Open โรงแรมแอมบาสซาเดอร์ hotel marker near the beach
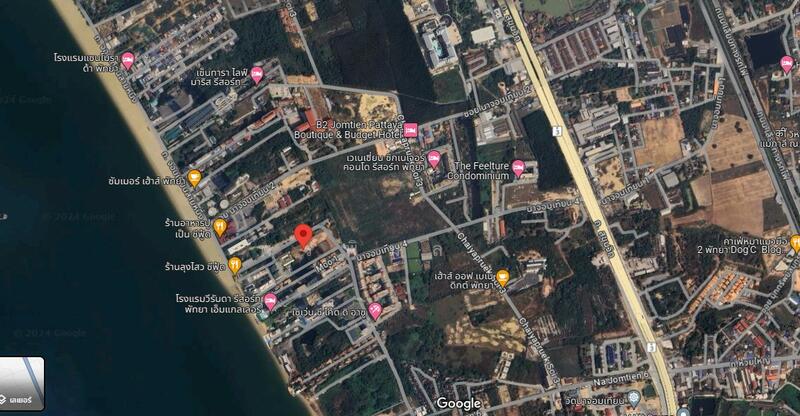Screen dimensions: 800x416 tap(127, 62)
